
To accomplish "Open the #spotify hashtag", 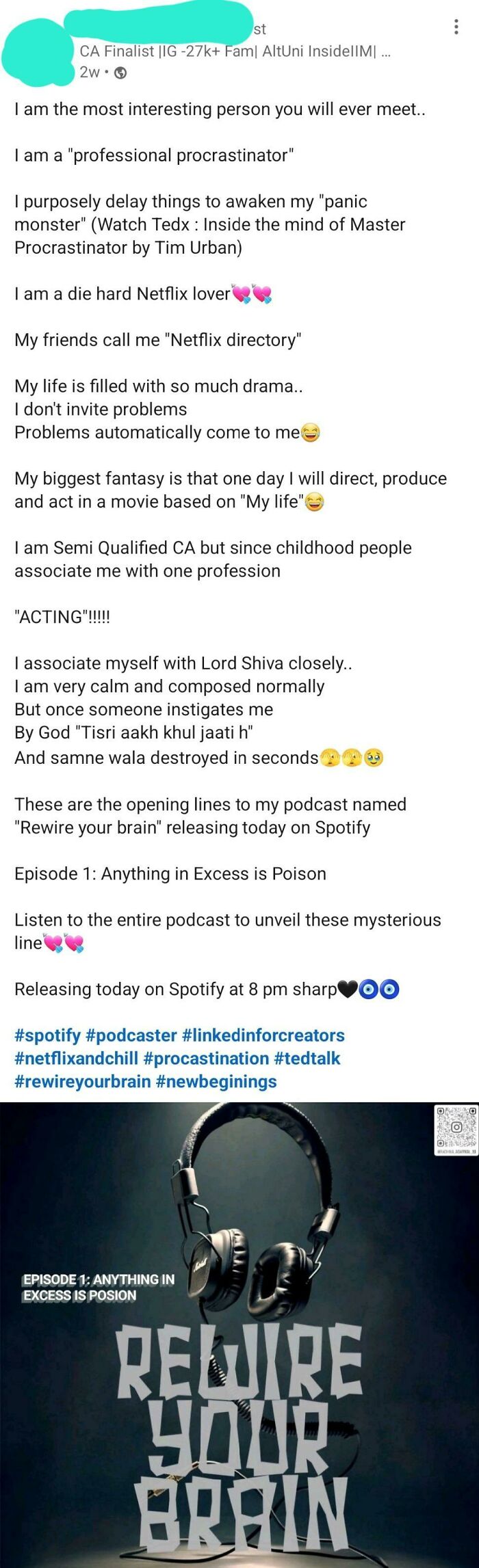I will click(x=47, y=1035).
